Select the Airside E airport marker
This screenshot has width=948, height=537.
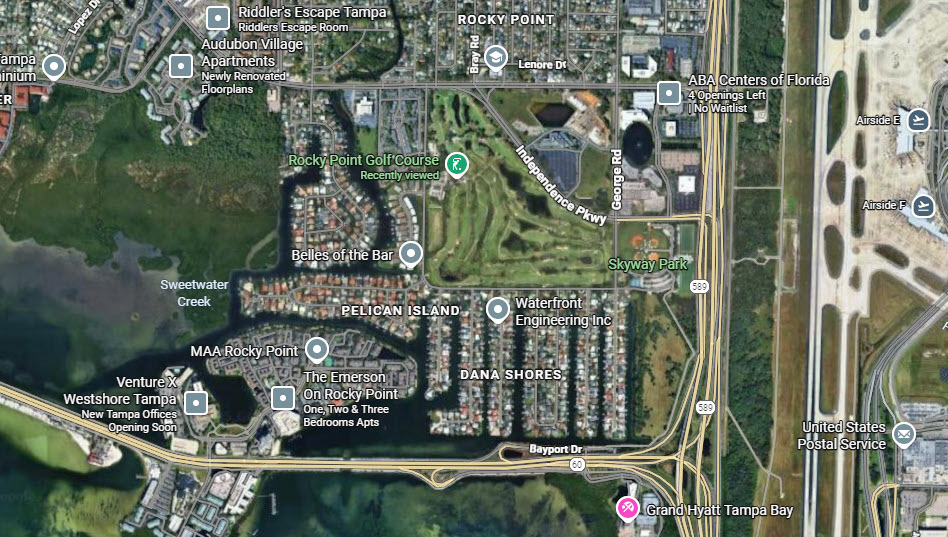pos(919,119)
